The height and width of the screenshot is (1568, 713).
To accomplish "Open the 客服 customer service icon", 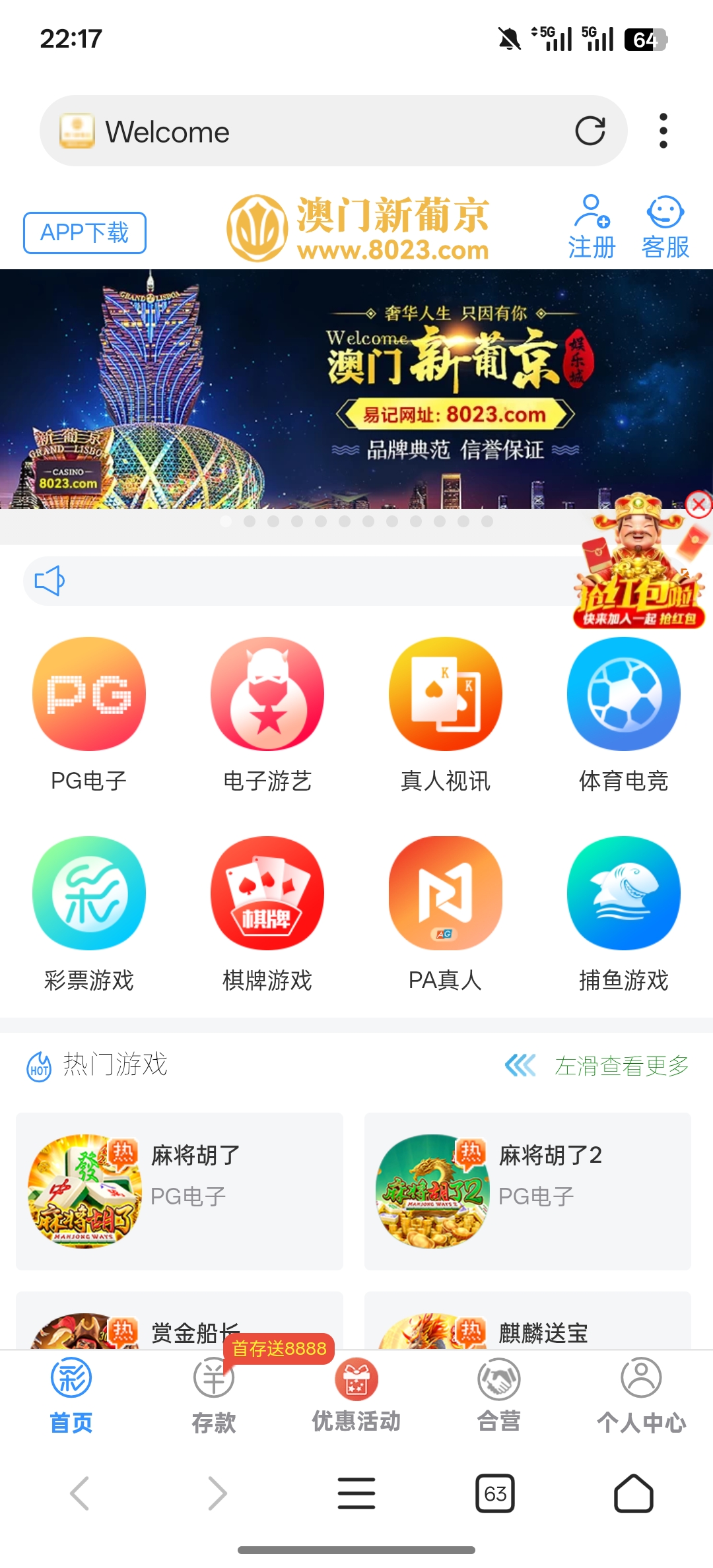I will (664, 224).
